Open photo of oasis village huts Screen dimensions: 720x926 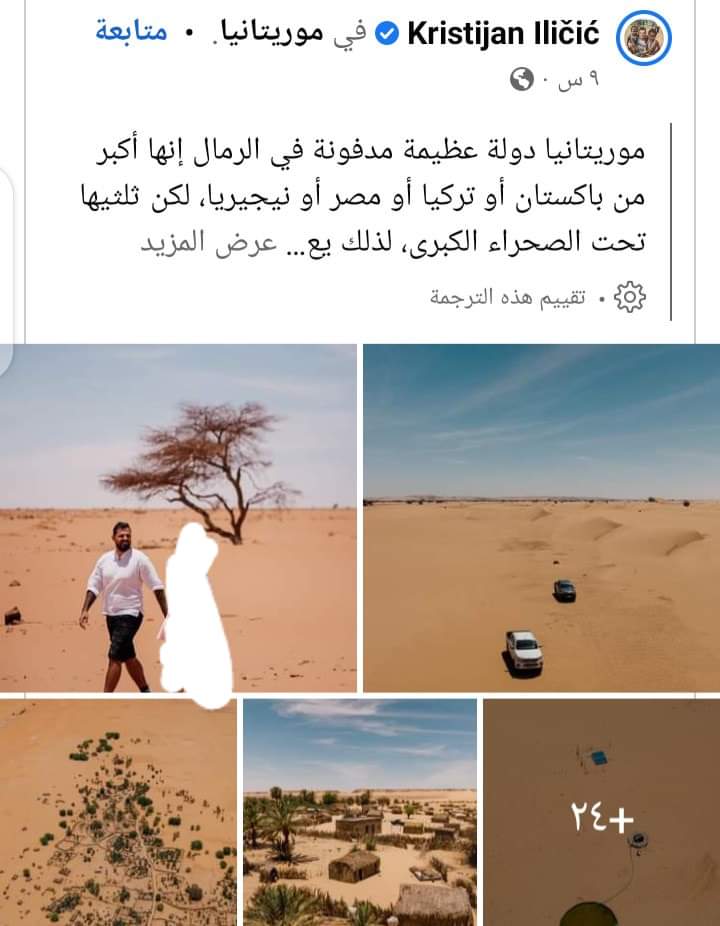click(x=360, y=812)
